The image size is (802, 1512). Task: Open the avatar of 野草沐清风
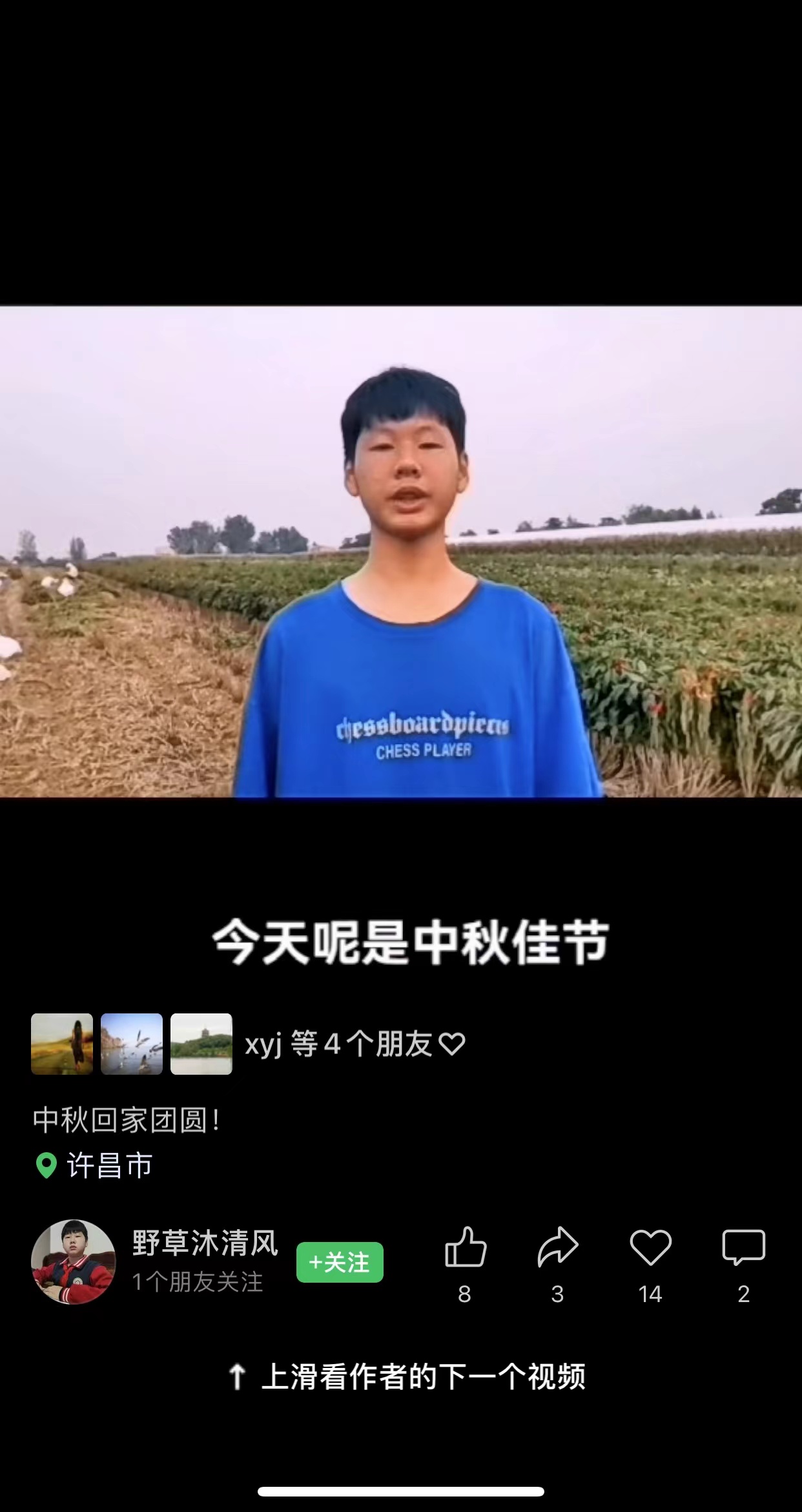click(74, 1261)
